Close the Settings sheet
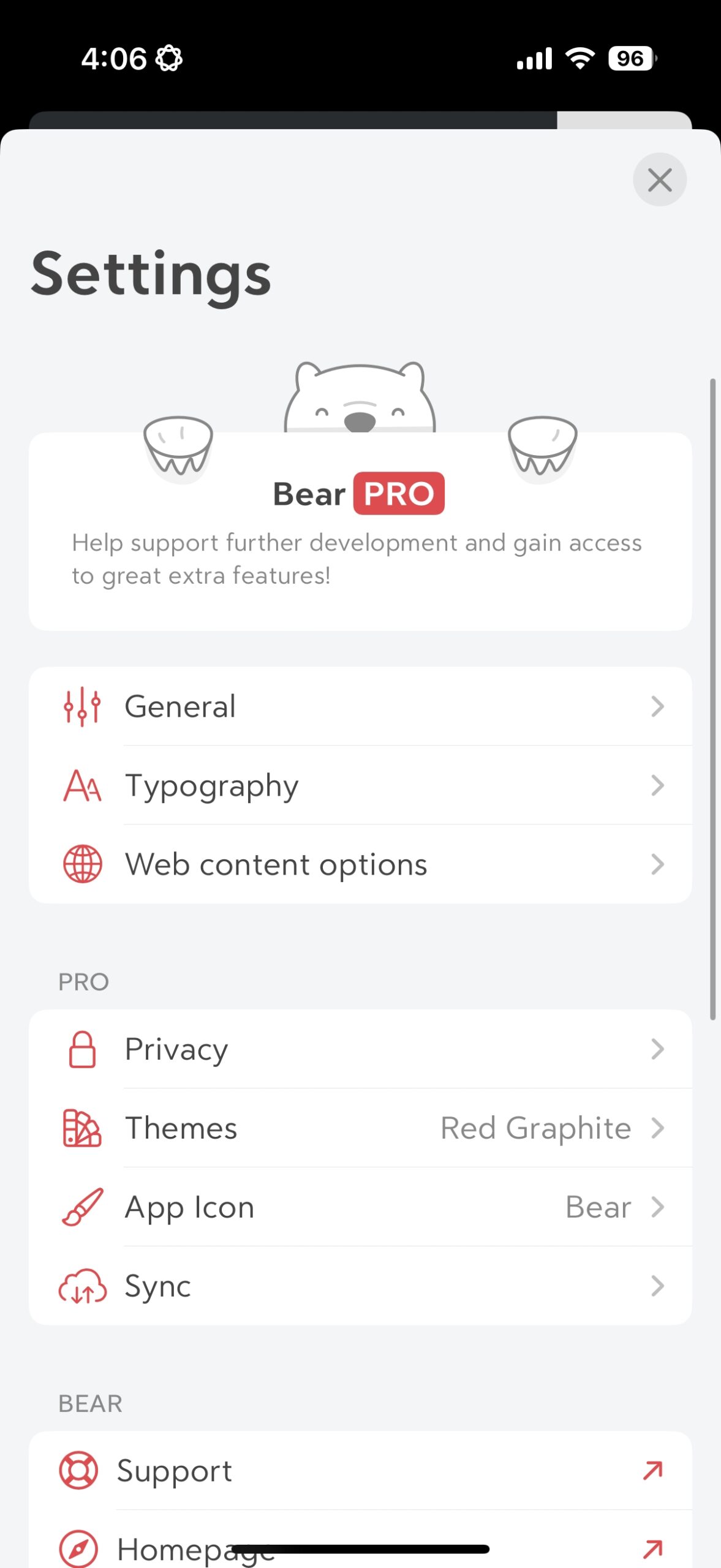The height and width of the screenshot is (1568, 721). coord(659,180)
